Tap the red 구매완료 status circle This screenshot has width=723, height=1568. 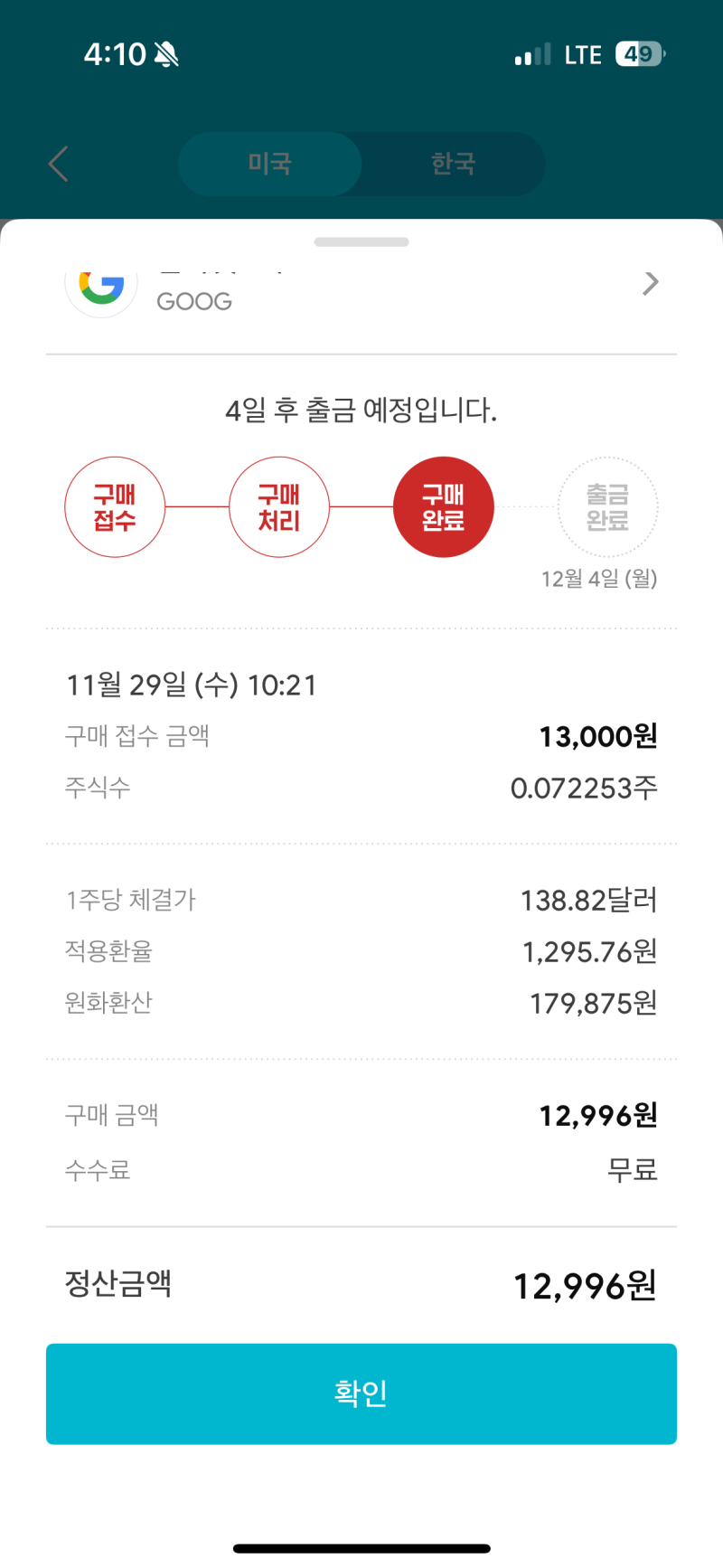click(443, 506)
